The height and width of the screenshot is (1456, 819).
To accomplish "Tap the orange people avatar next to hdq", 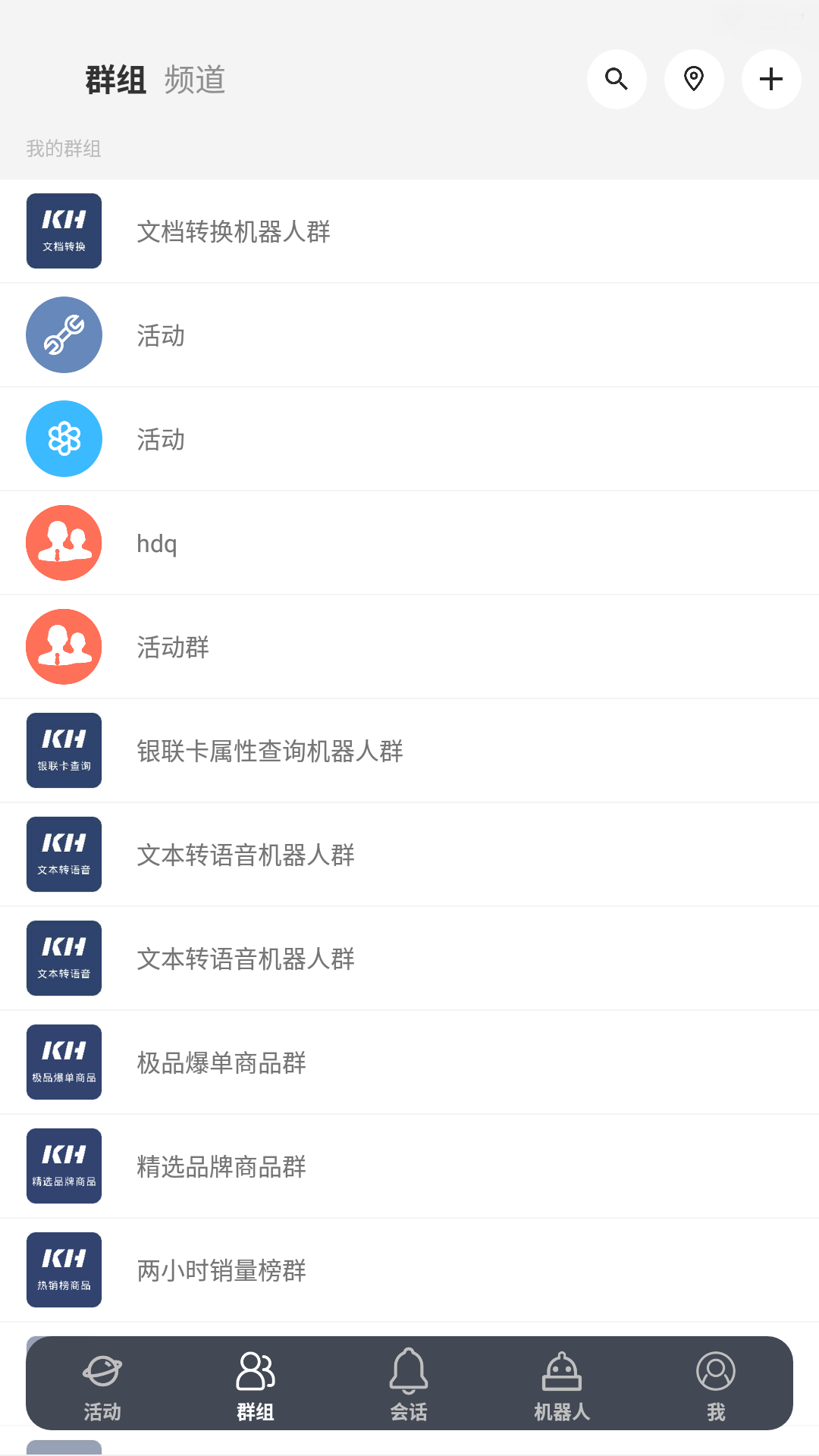I will pyautogui.click(x=64, y=542).
